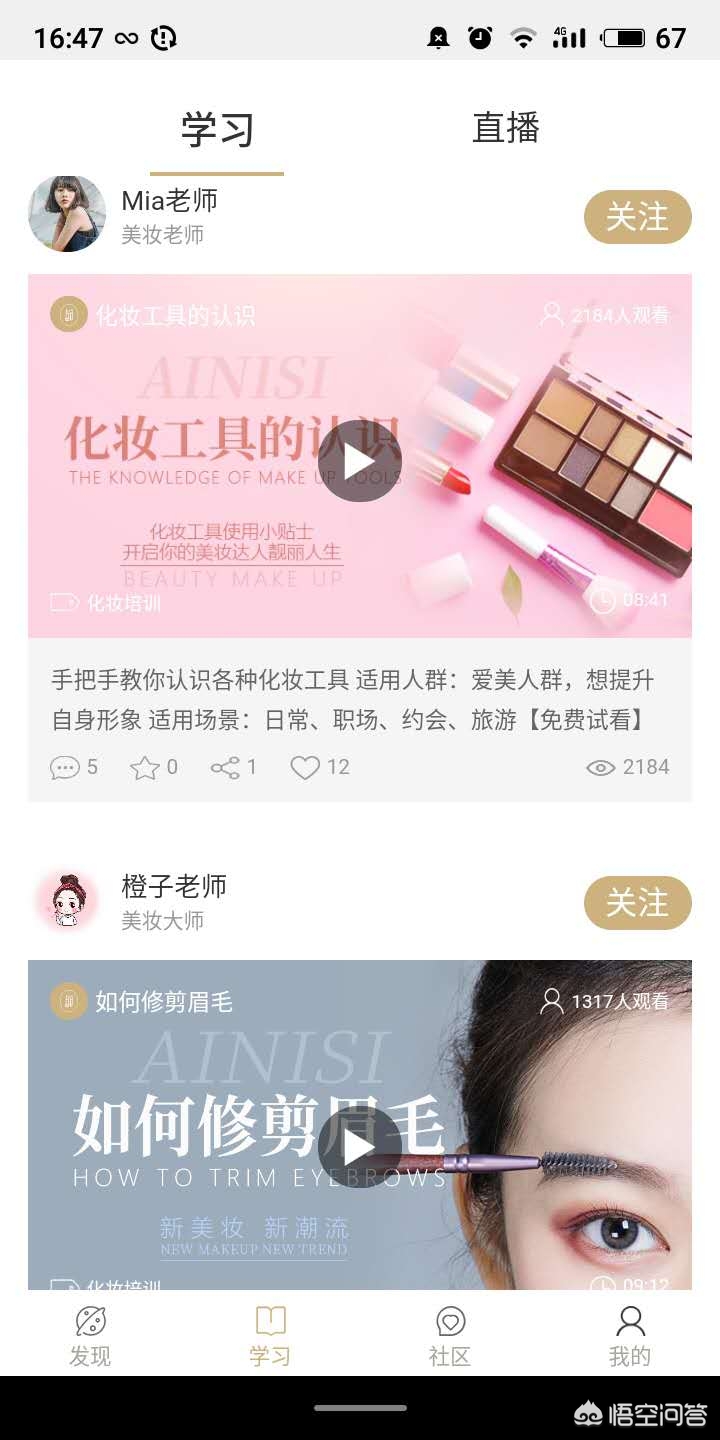
Task: Toggle follow for Mia老师 via 关注 button
Action: [x=636, y=216]
